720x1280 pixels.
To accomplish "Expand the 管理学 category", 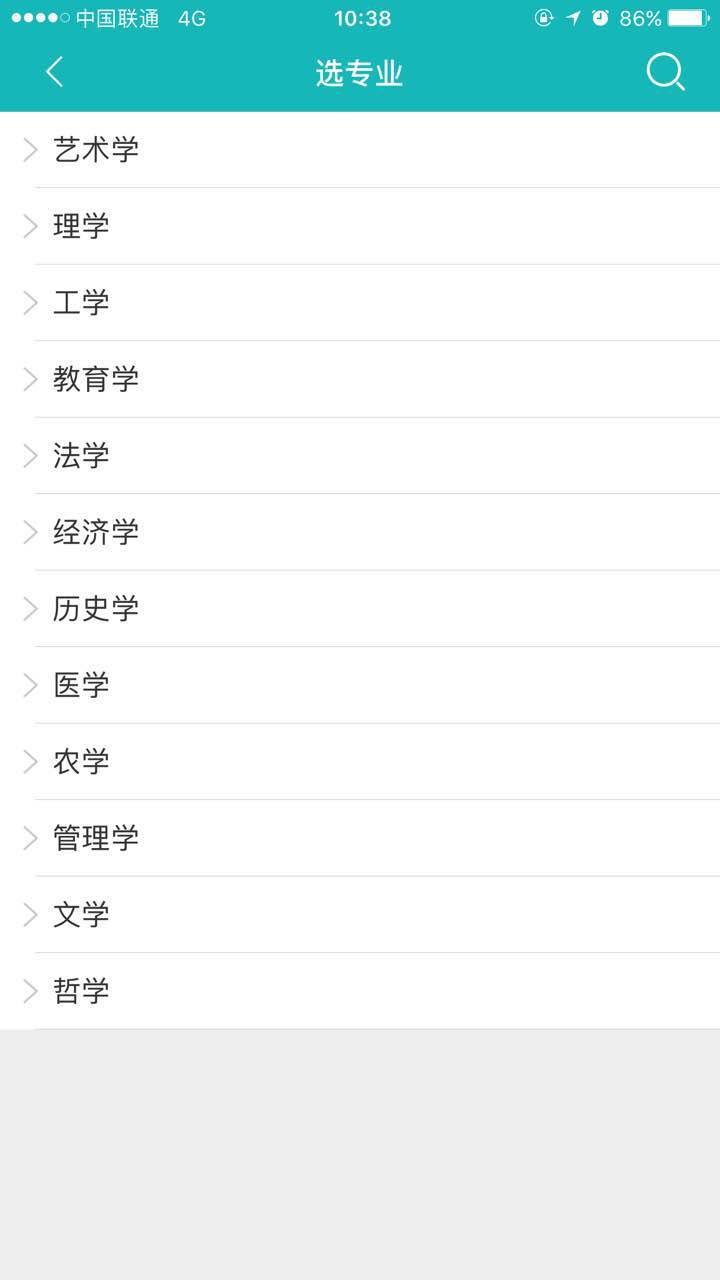I will tap(95, 838).
